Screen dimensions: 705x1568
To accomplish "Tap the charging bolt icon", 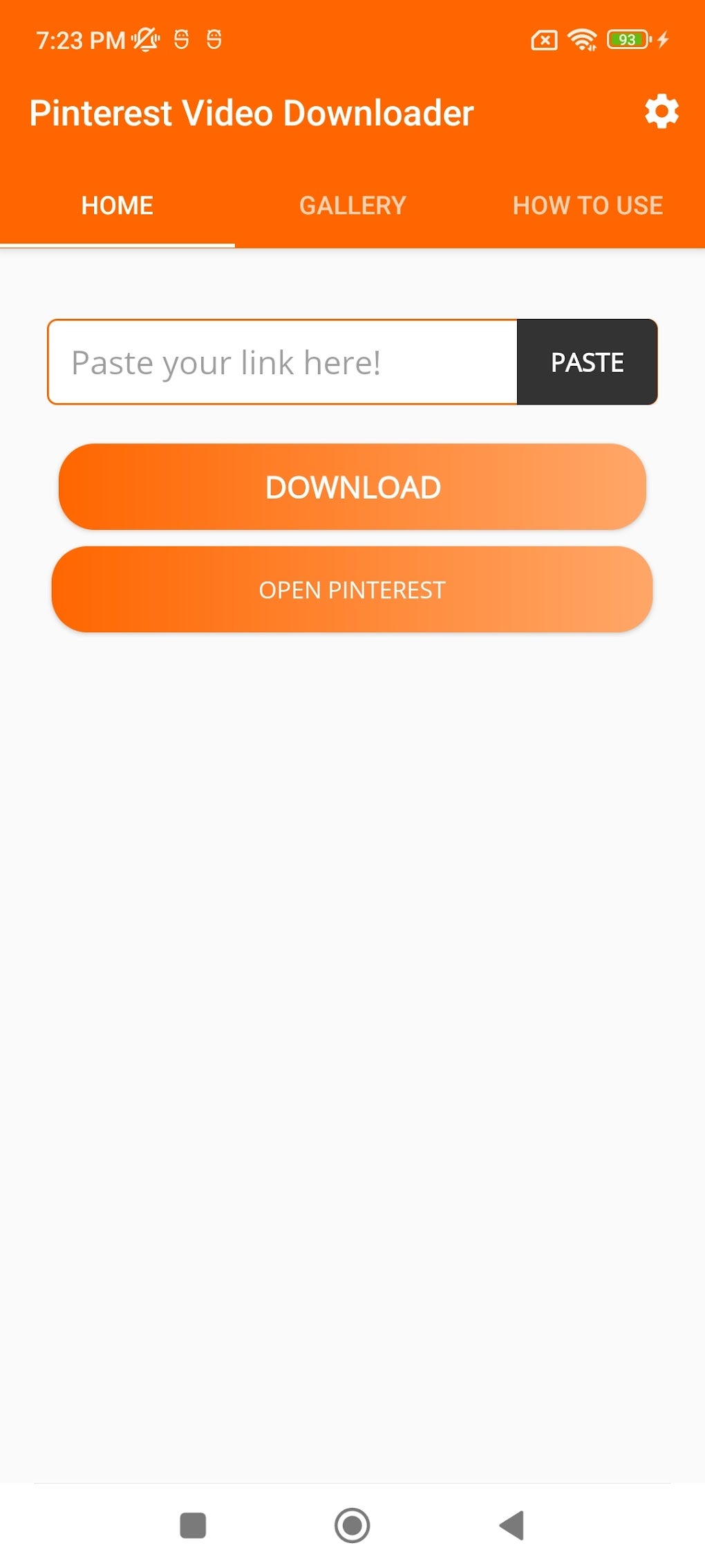I will (664, 39).
